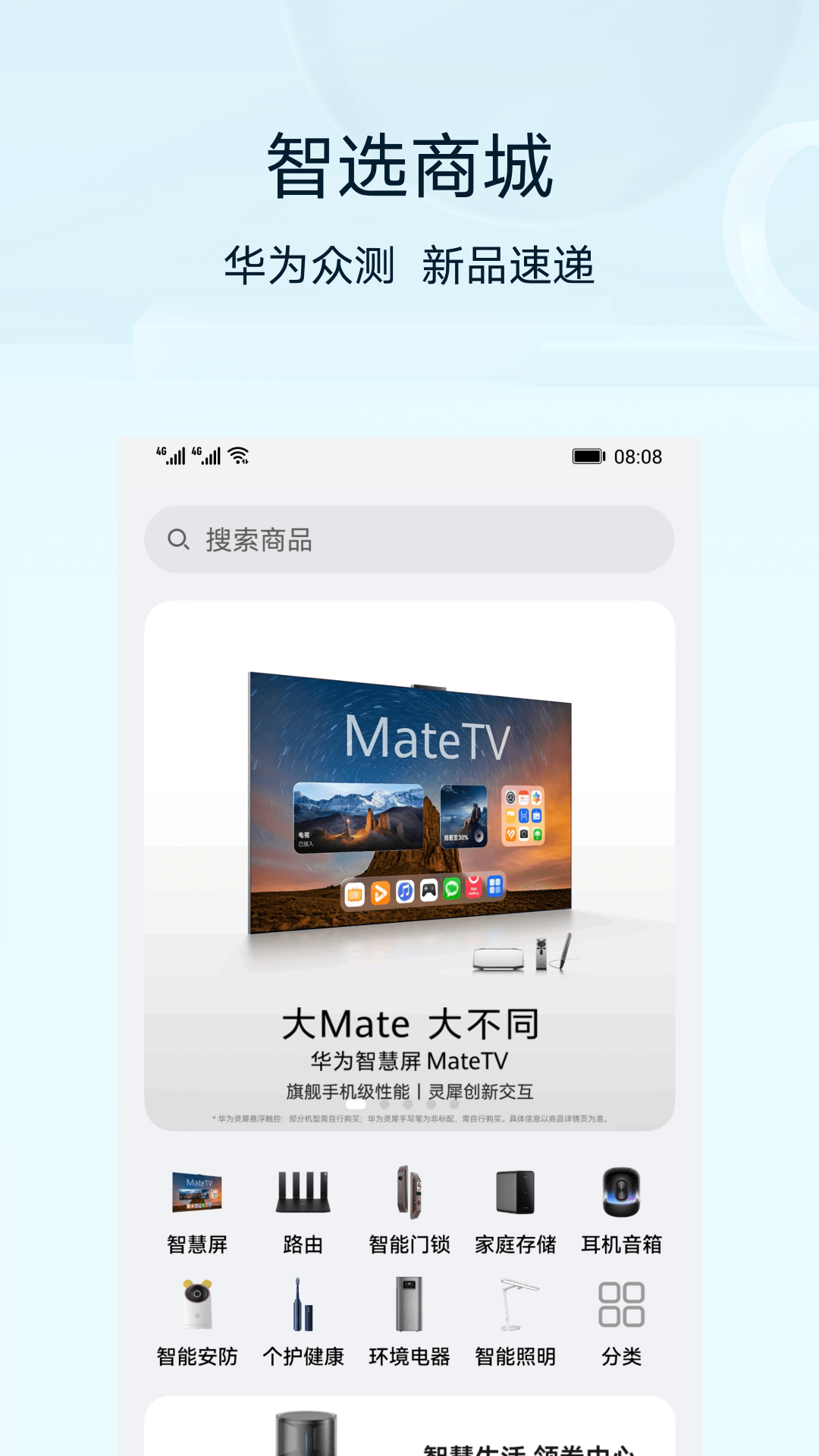Click the magnifier icon in search bar
The height and width of the screenshot is (1456, 819).
coord(177,538)
